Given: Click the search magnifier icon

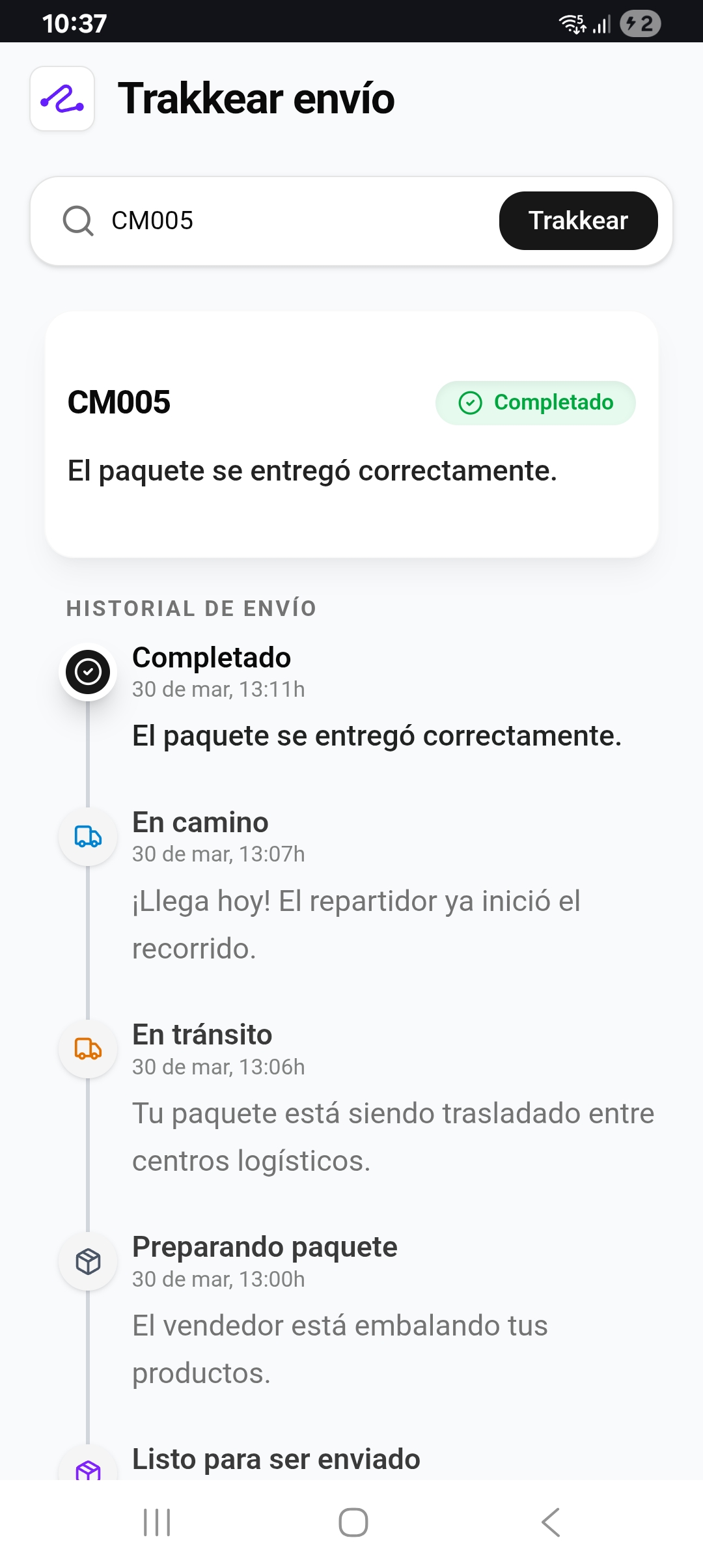Looking at the screenshot, I should (77, 220).
